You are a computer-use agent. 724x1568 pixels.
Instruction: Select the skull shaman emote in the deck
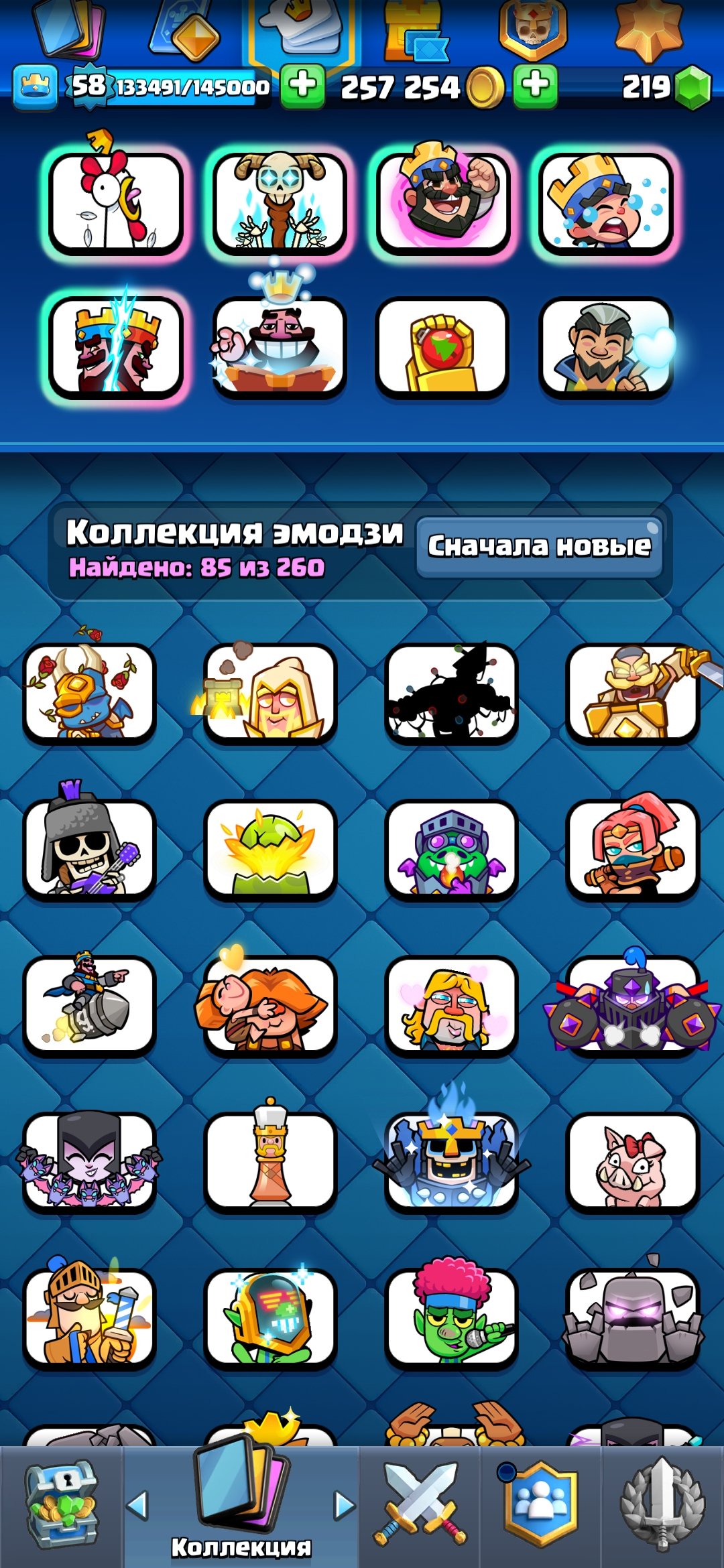click(x=280, y=202)
